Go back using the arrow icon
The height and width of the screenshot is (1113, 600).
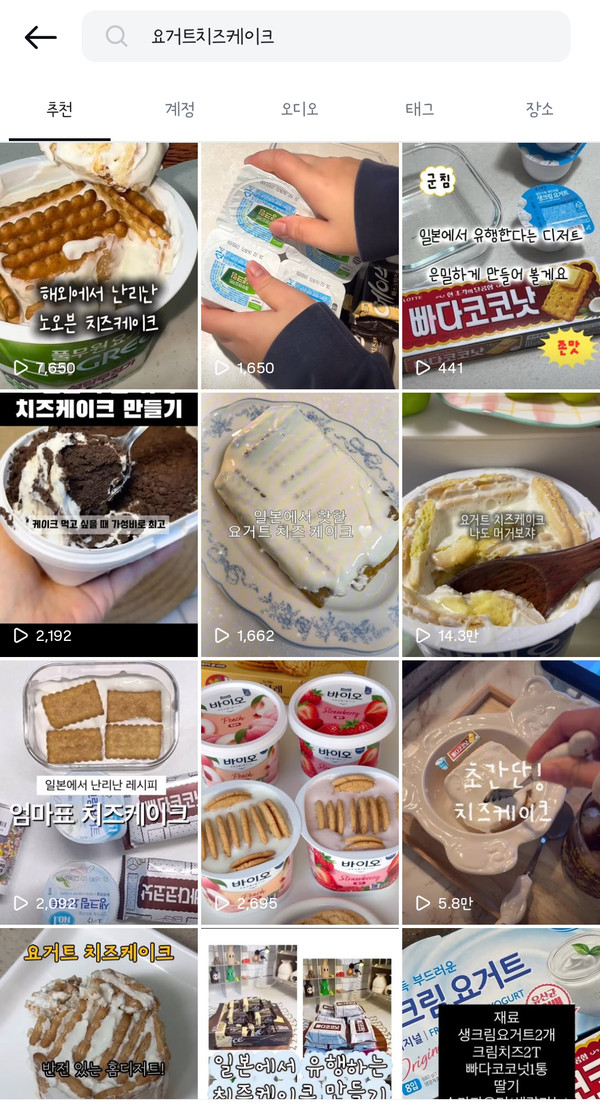[40, 37]
